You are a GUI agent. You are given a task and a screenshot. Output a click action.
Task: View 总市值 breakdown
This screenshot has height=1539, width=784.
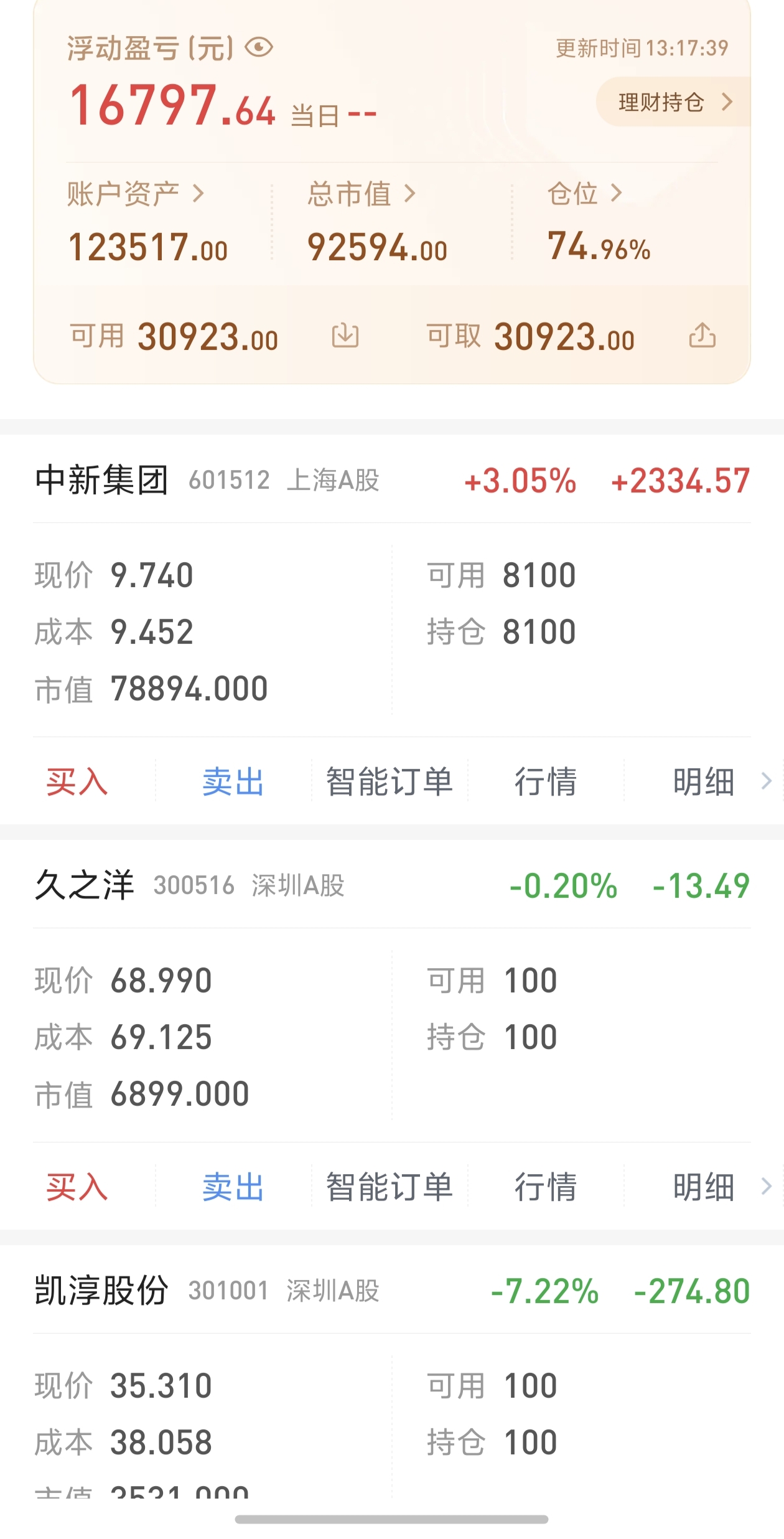pyautogui.click(x=361, y=194)
